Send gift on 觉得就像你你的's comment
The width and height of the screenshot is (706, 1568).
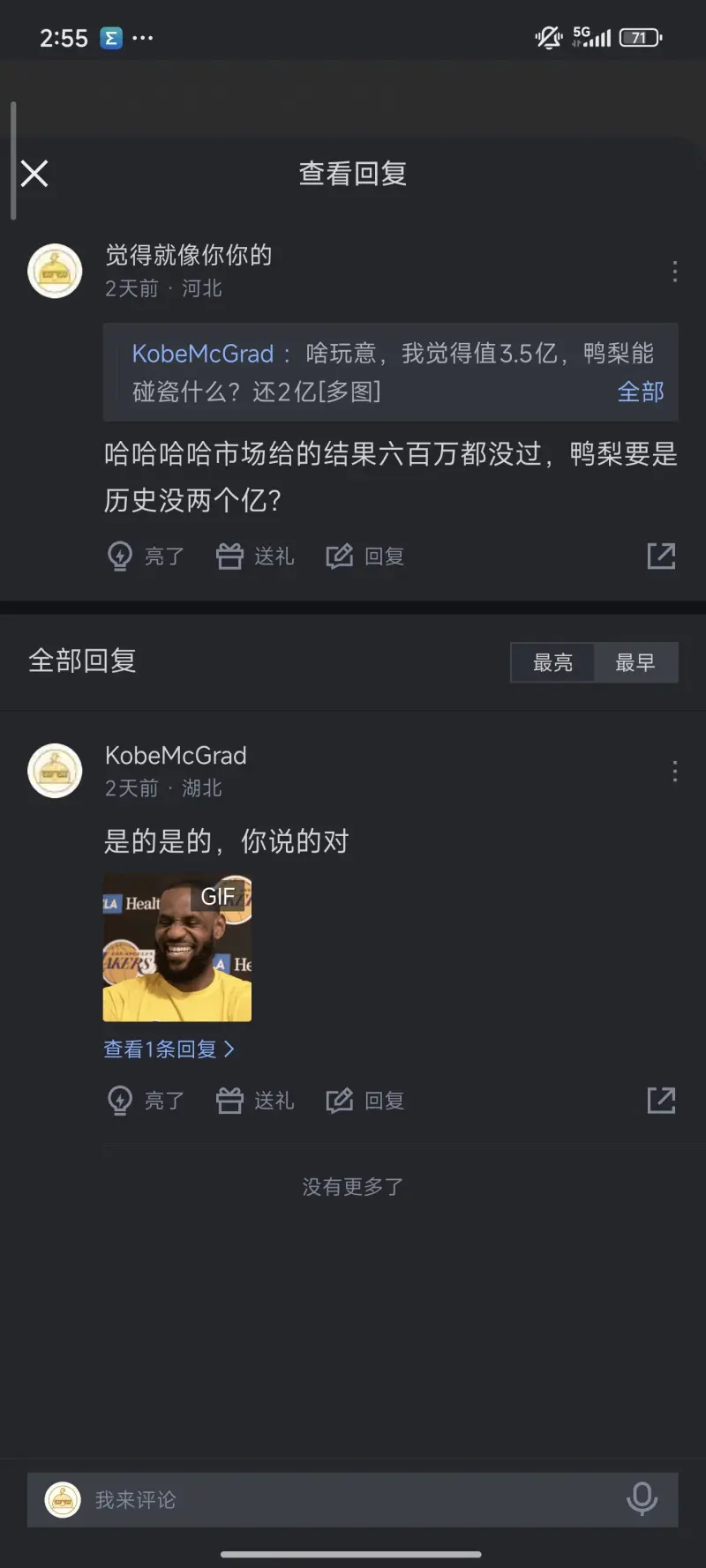pyautogui.click(x=255, y=556)
